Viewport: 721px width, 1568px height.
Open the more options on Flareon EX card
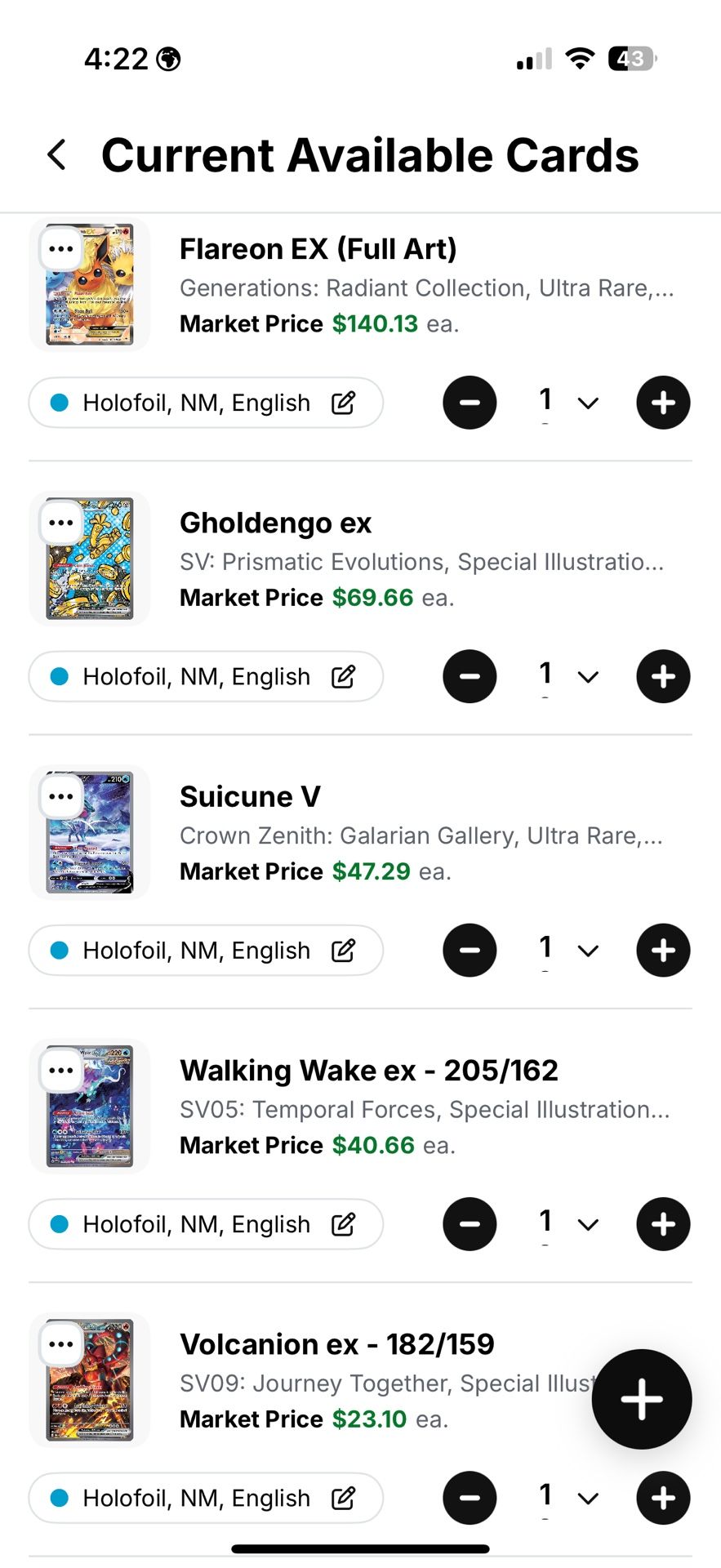click(x=61, y=249)
